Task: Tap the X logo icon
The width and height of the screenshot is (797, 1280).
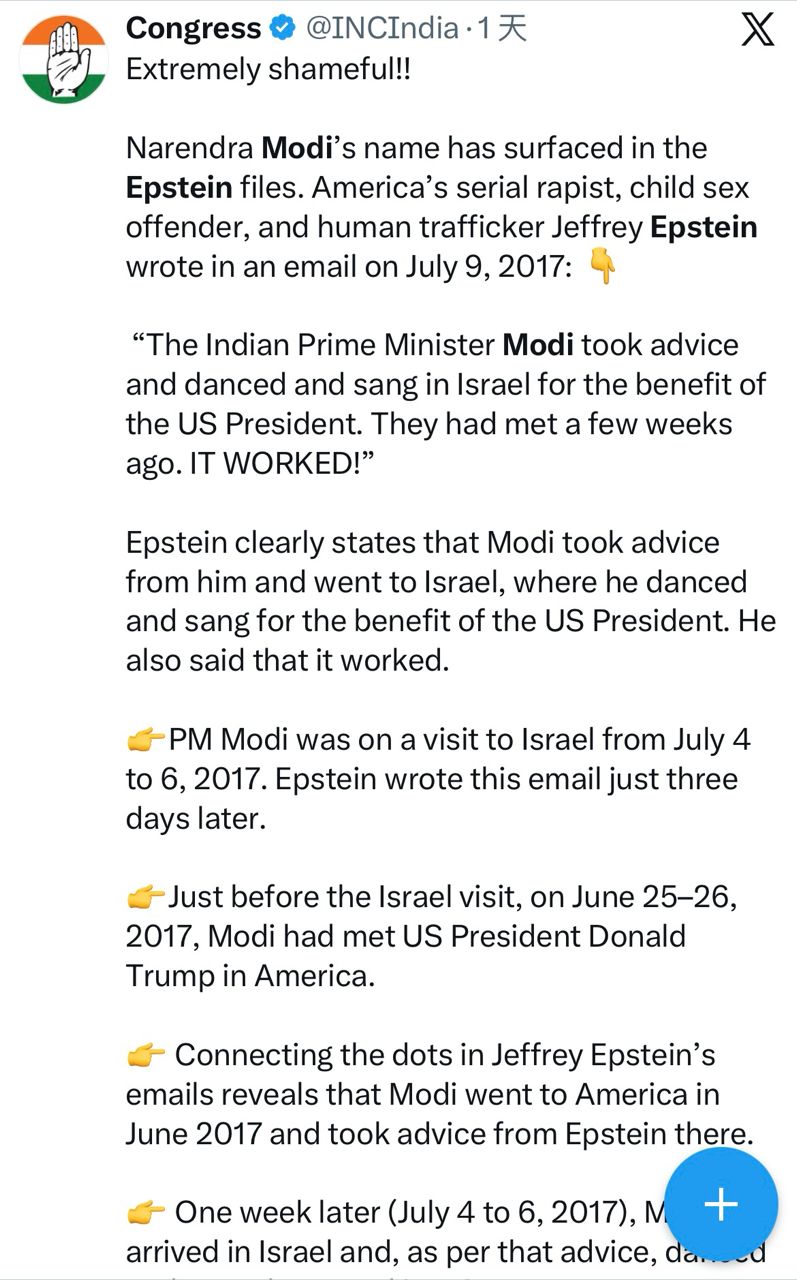Action: (757, 30)
